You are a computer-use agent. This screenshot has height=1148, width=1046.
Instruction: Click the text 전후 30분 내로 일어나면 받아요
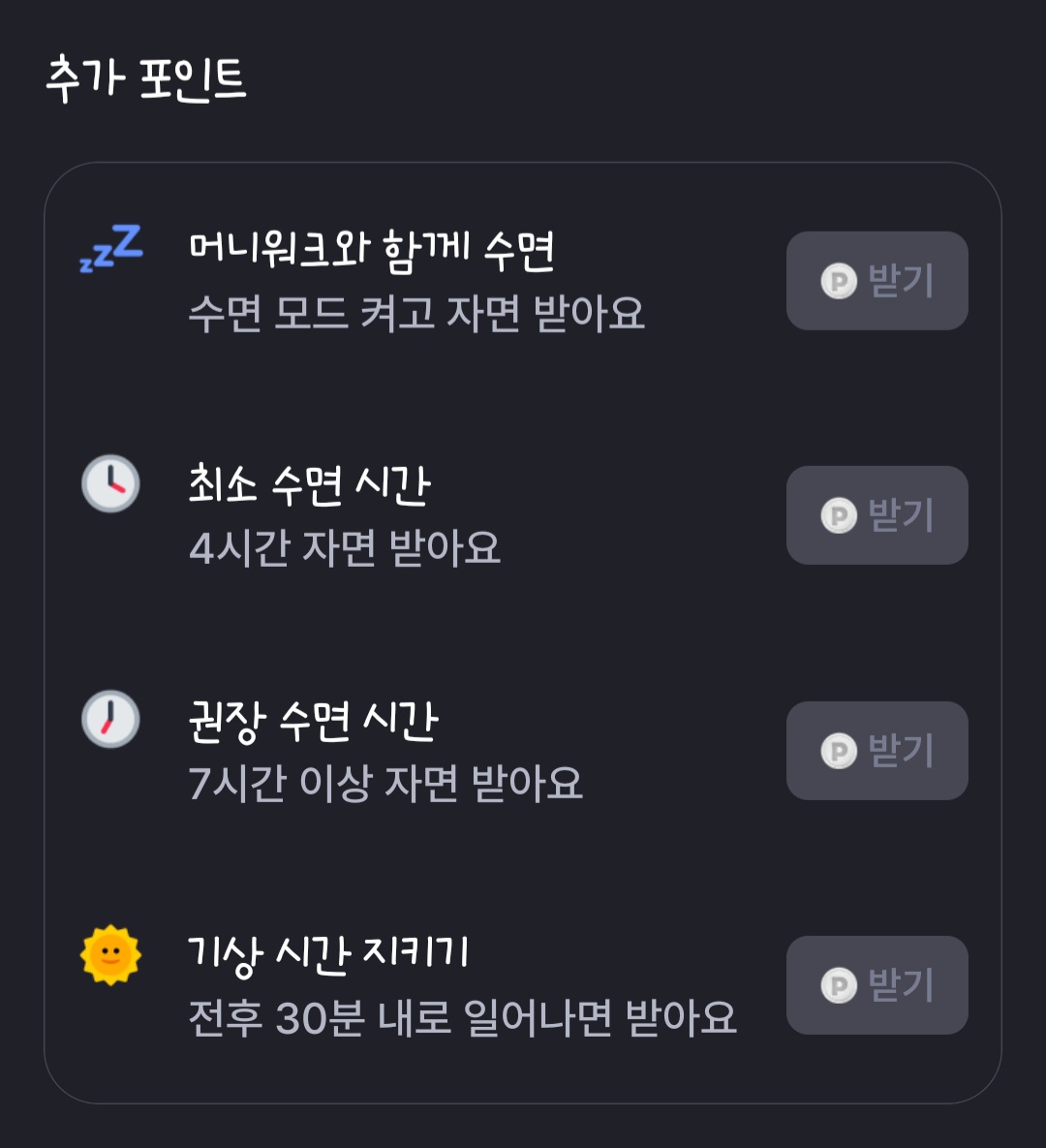[x=462, y=1017]
